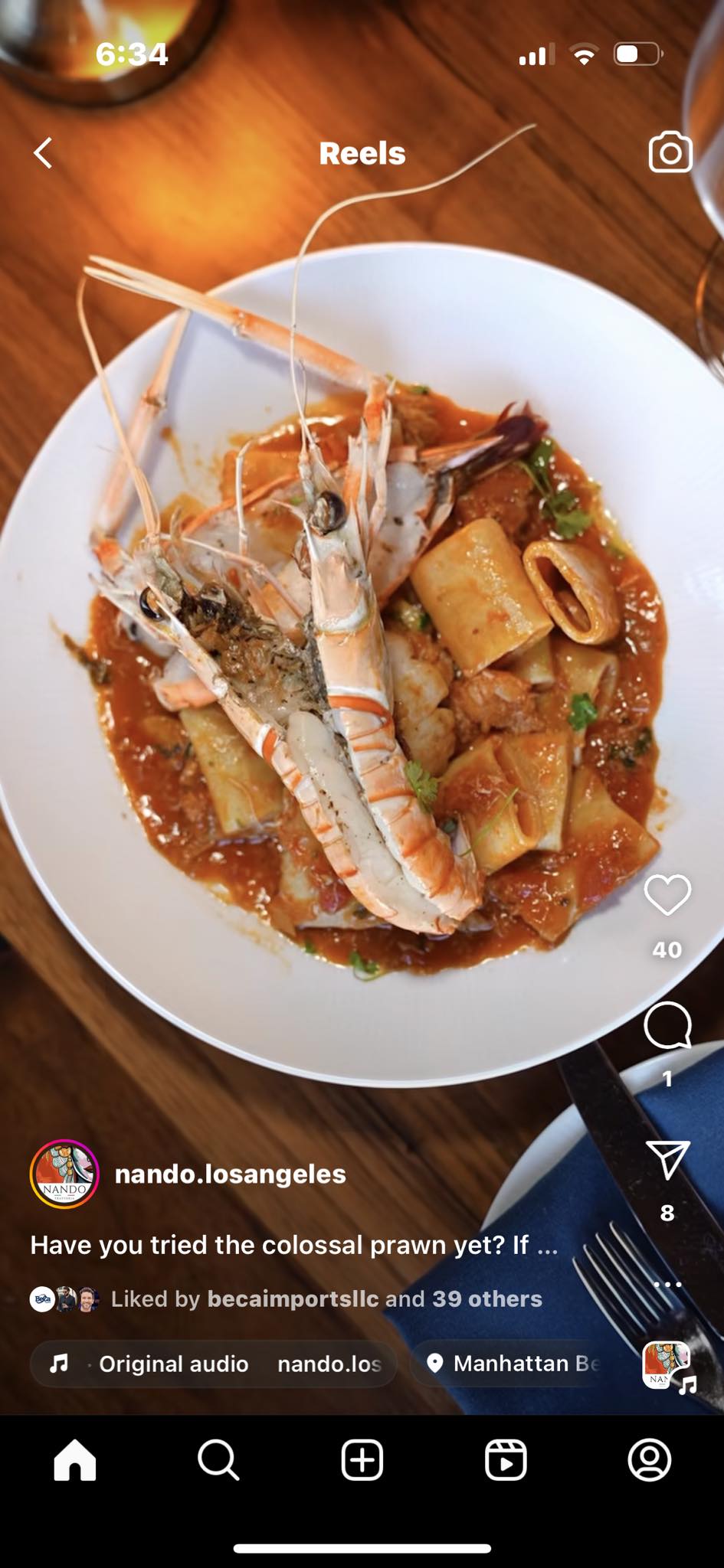This screenshot has width=724, height=1568.
Task: Go back from the Reels screen
Action: (x=44, y=153)
